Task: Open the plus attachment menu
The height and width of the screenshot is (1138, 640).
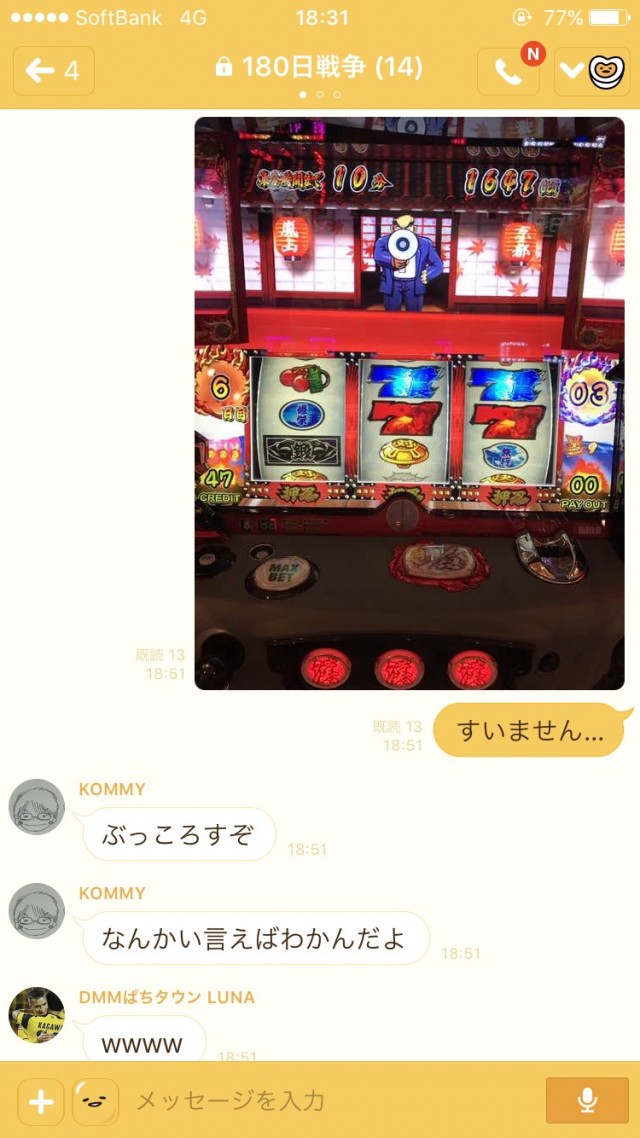Action: click(40, 1101)
